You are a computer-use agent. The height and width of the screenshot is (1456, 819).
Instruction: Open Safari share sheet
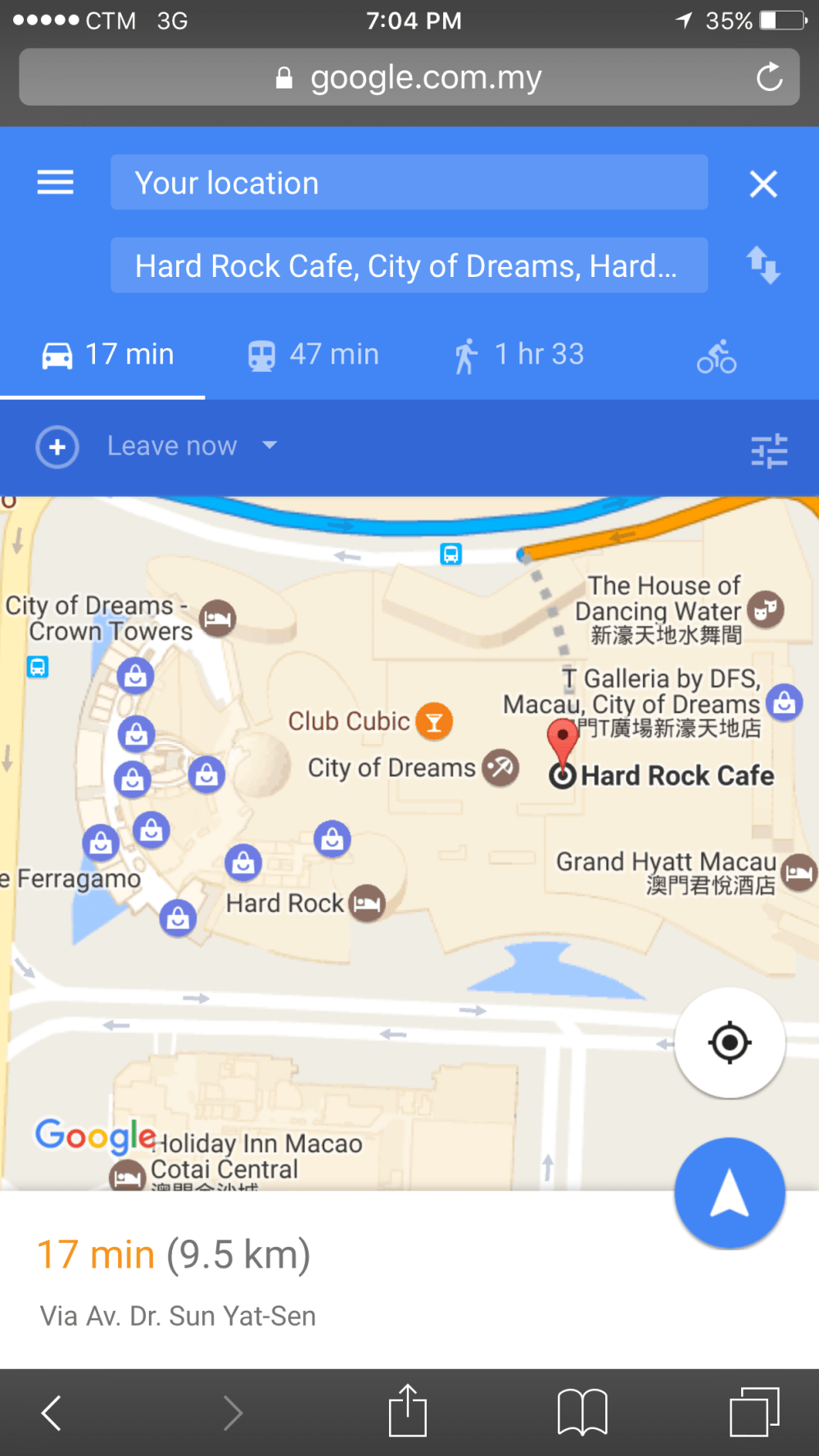pos(408,1412)
